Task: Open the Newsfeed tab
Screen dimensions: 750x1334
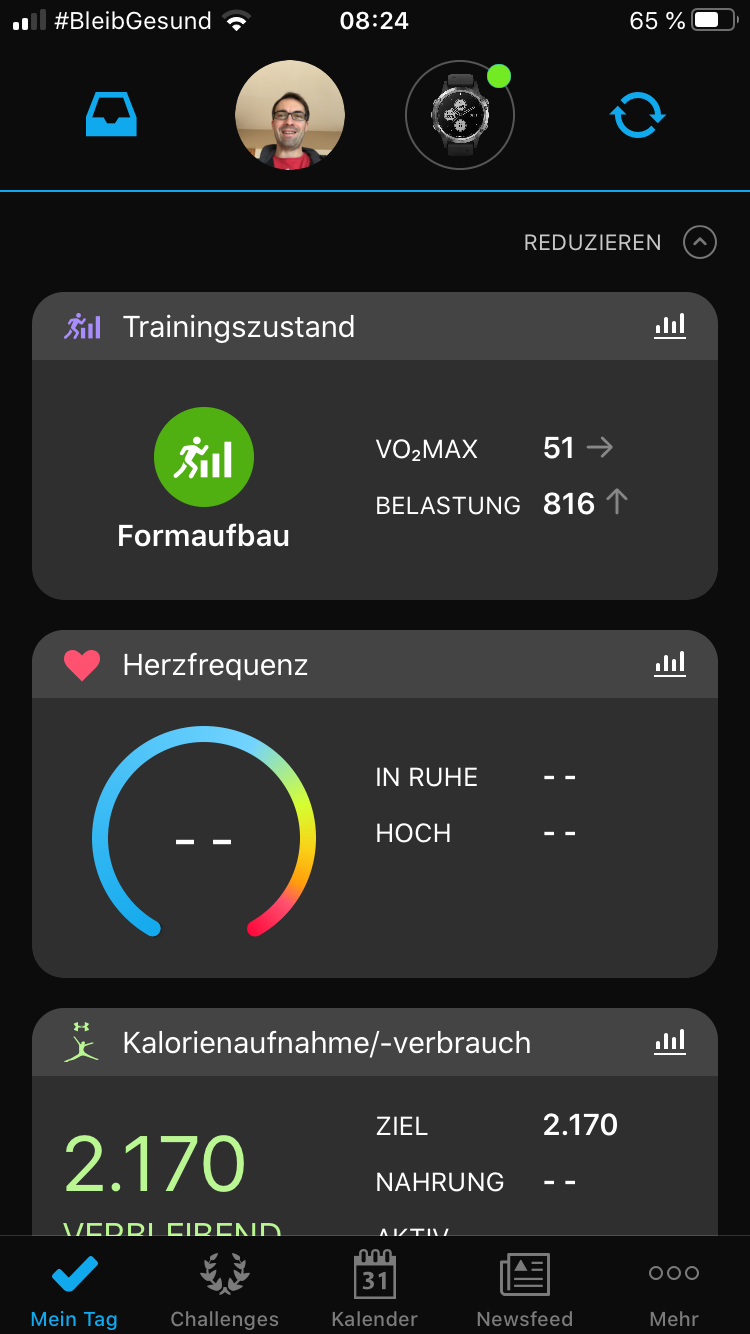Action: pos(524,1288)
